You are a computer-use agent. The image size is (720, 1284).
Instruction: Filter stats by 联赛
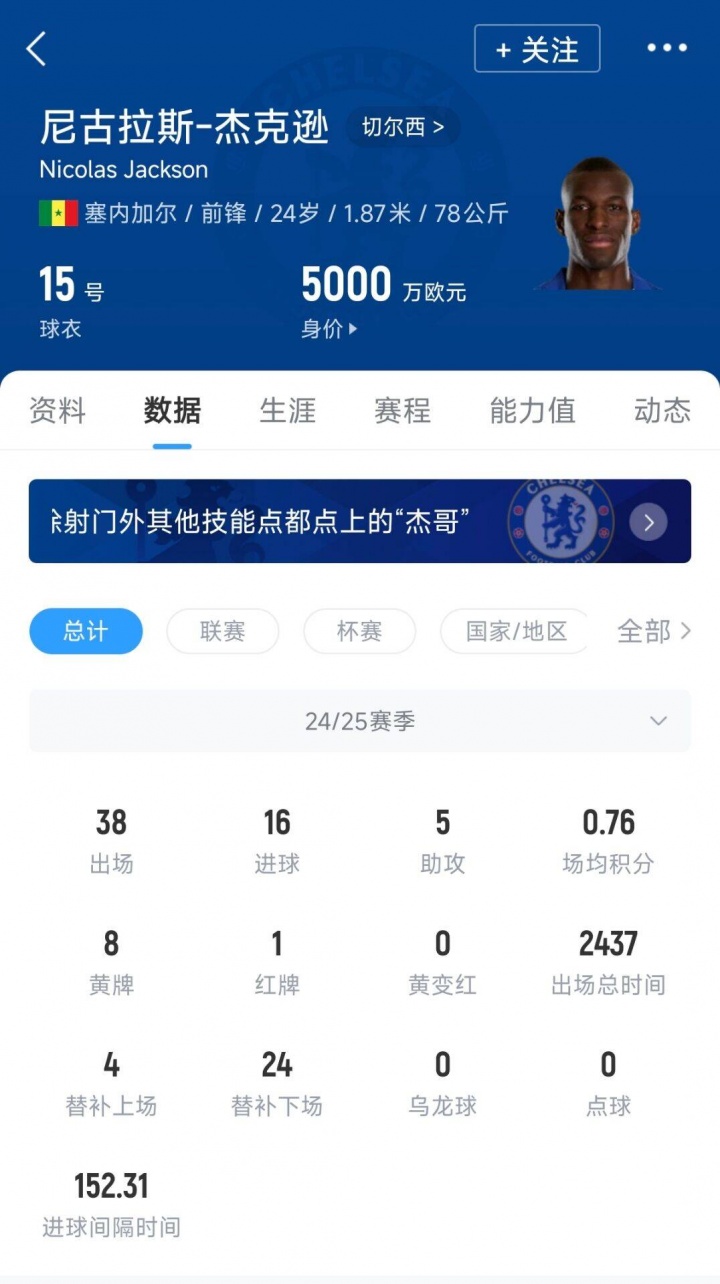(222, 631)
